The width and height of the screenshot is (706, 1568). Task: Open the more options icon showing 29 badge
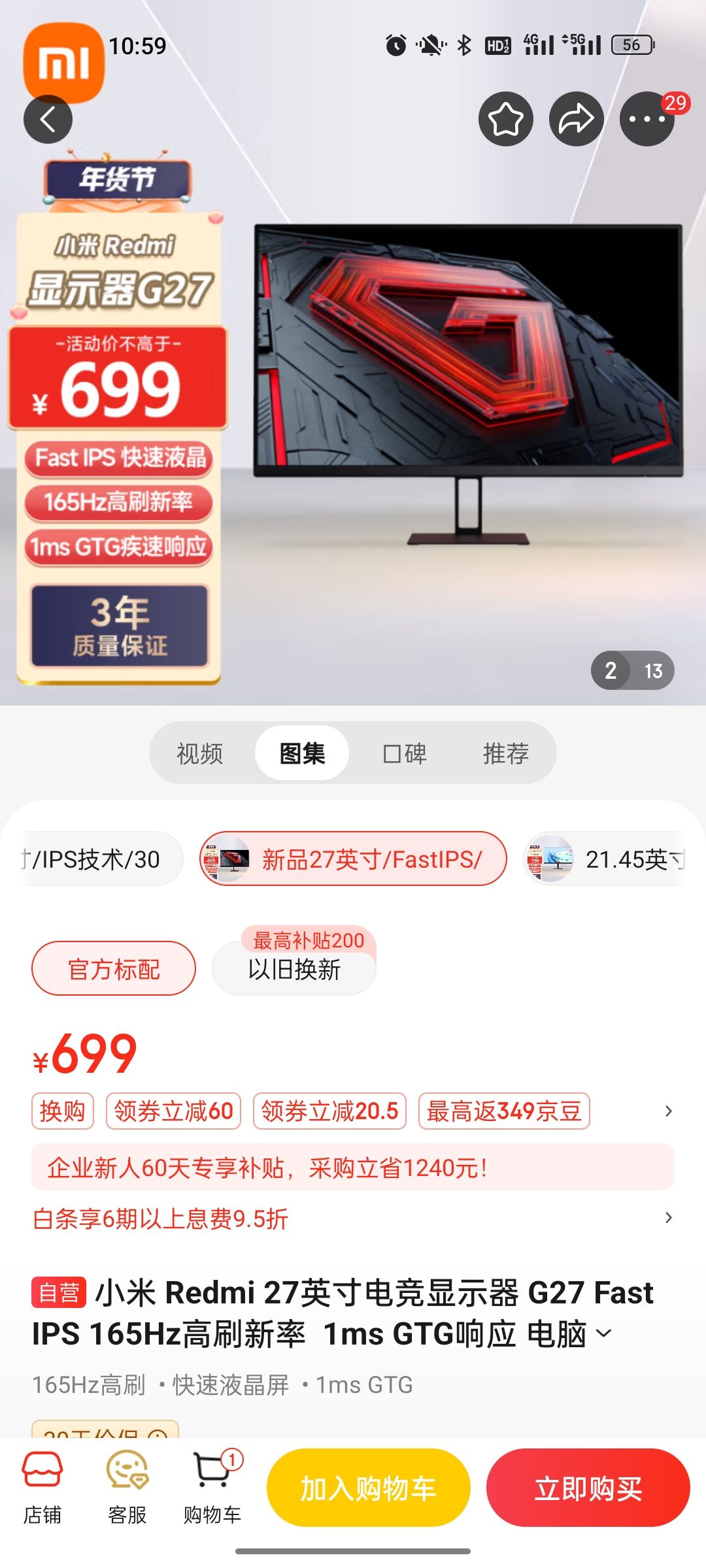click(647, 120)
